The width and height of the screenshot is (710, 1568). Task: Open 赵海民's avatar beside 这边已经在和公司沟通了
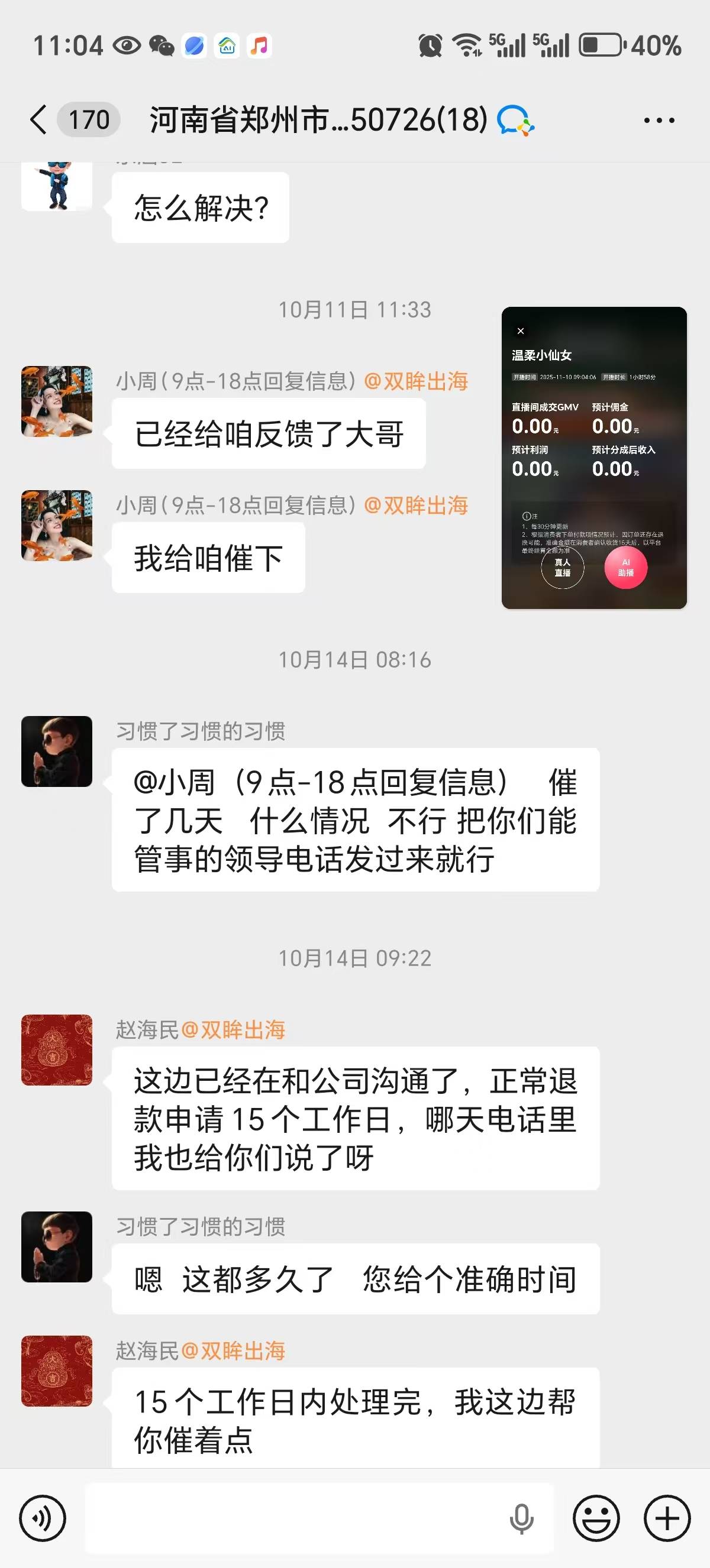tap(57, 1050)
